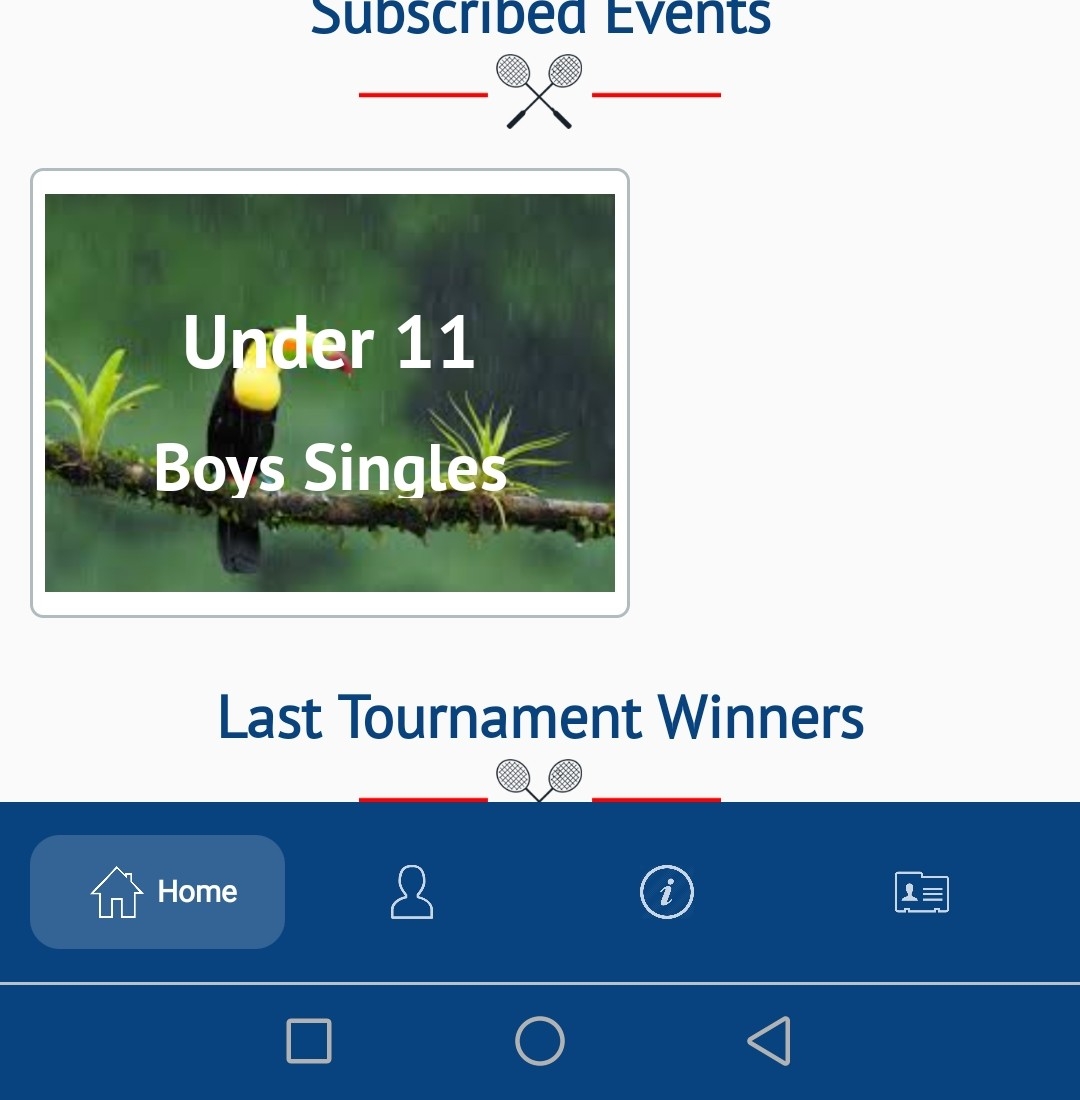Viewport: 1080px width, 1100px height.
Task: Open the Under 11 Boys Singles event card
Action: point(330,392)
